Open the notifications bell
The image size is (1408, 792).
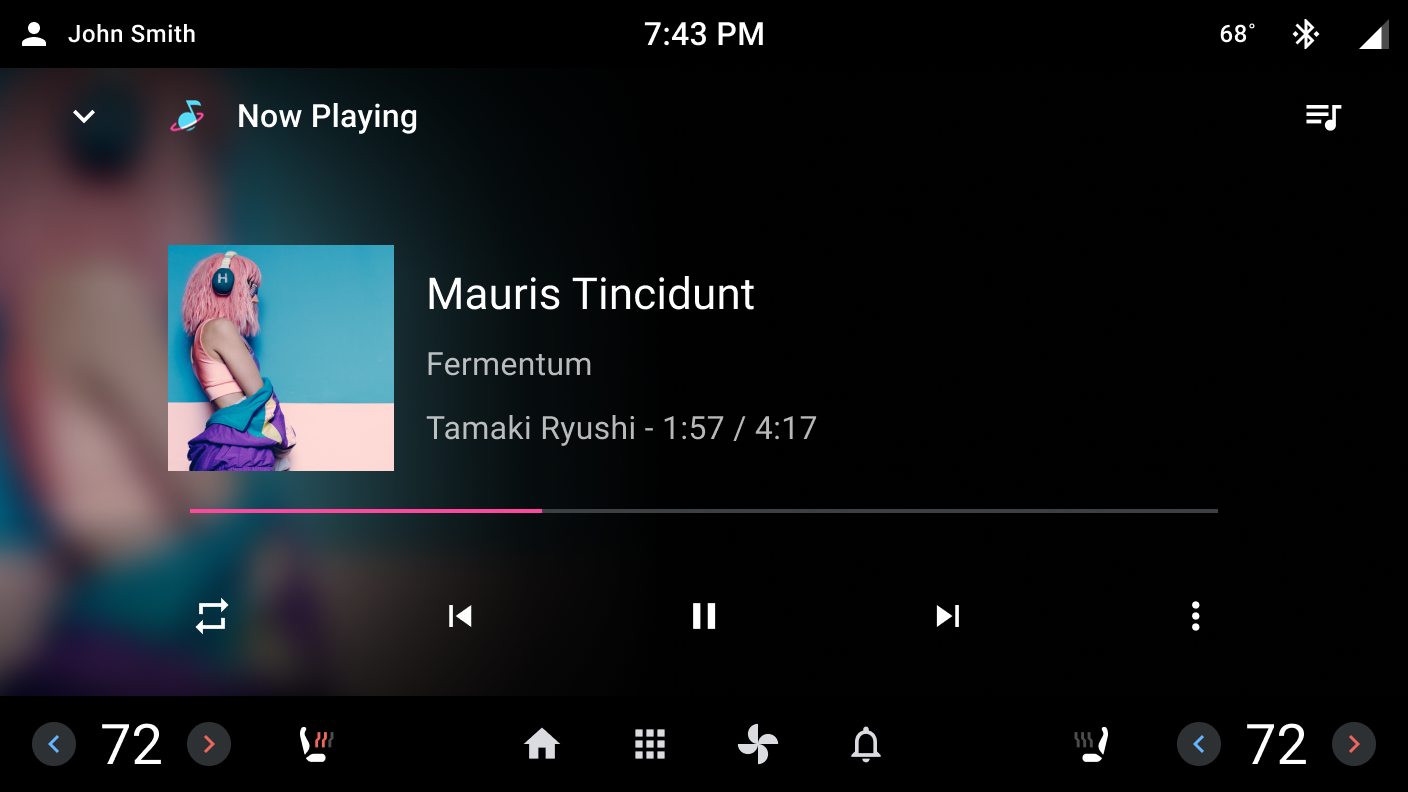point(866,744)
